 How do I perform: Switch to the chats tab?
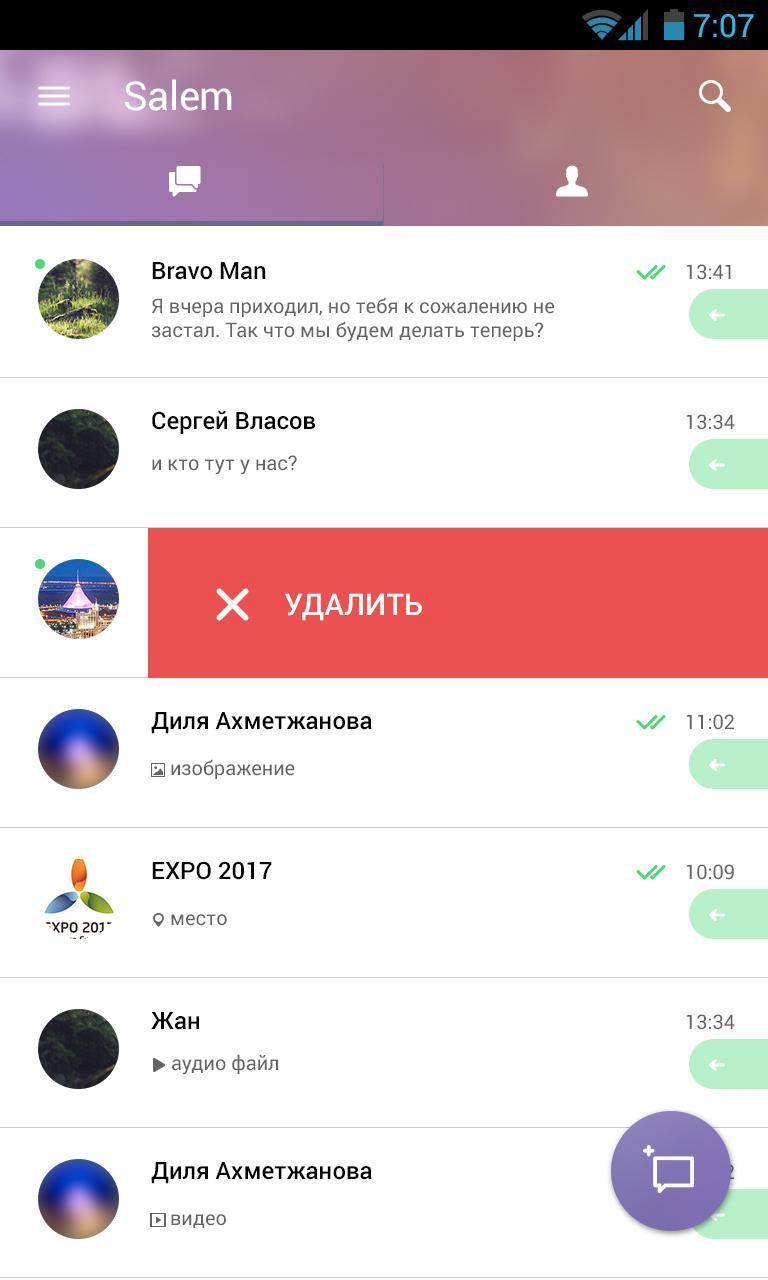[185, 181]
